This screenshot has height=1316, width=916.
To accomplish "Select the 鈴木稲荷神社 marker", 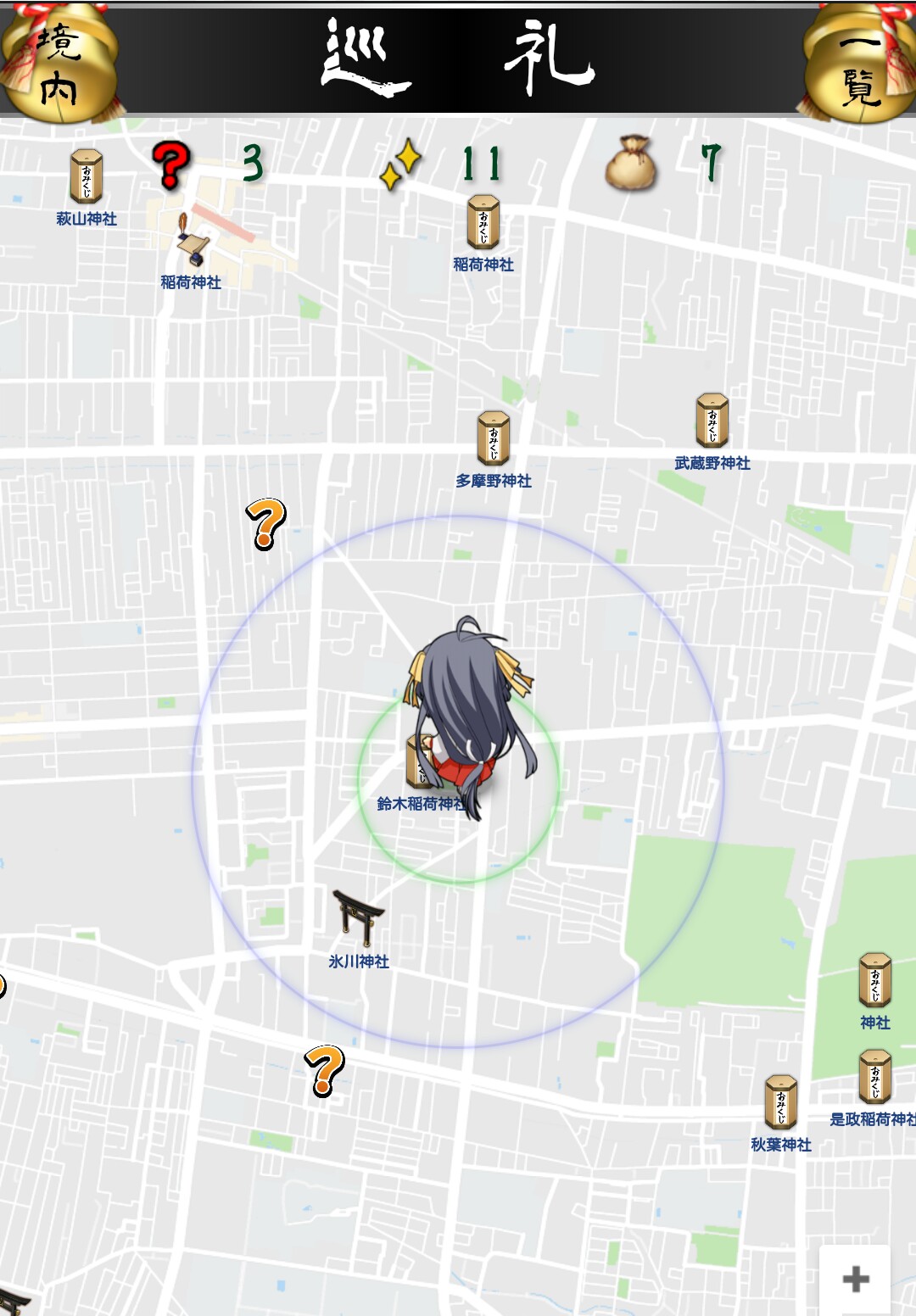I will (x=419, y=761).
